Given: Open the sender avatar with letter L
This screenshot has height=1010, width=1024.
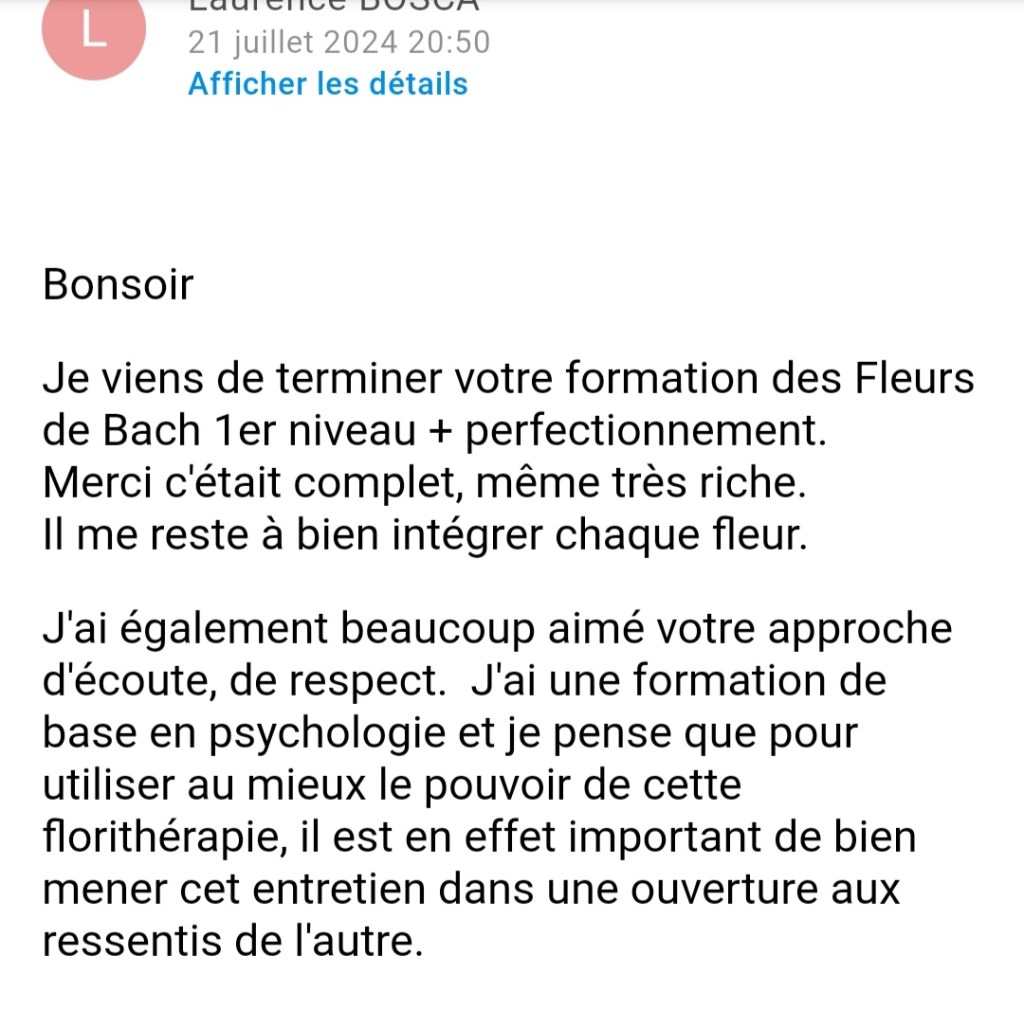Looking at the screenshot, I should click(93, 35).
